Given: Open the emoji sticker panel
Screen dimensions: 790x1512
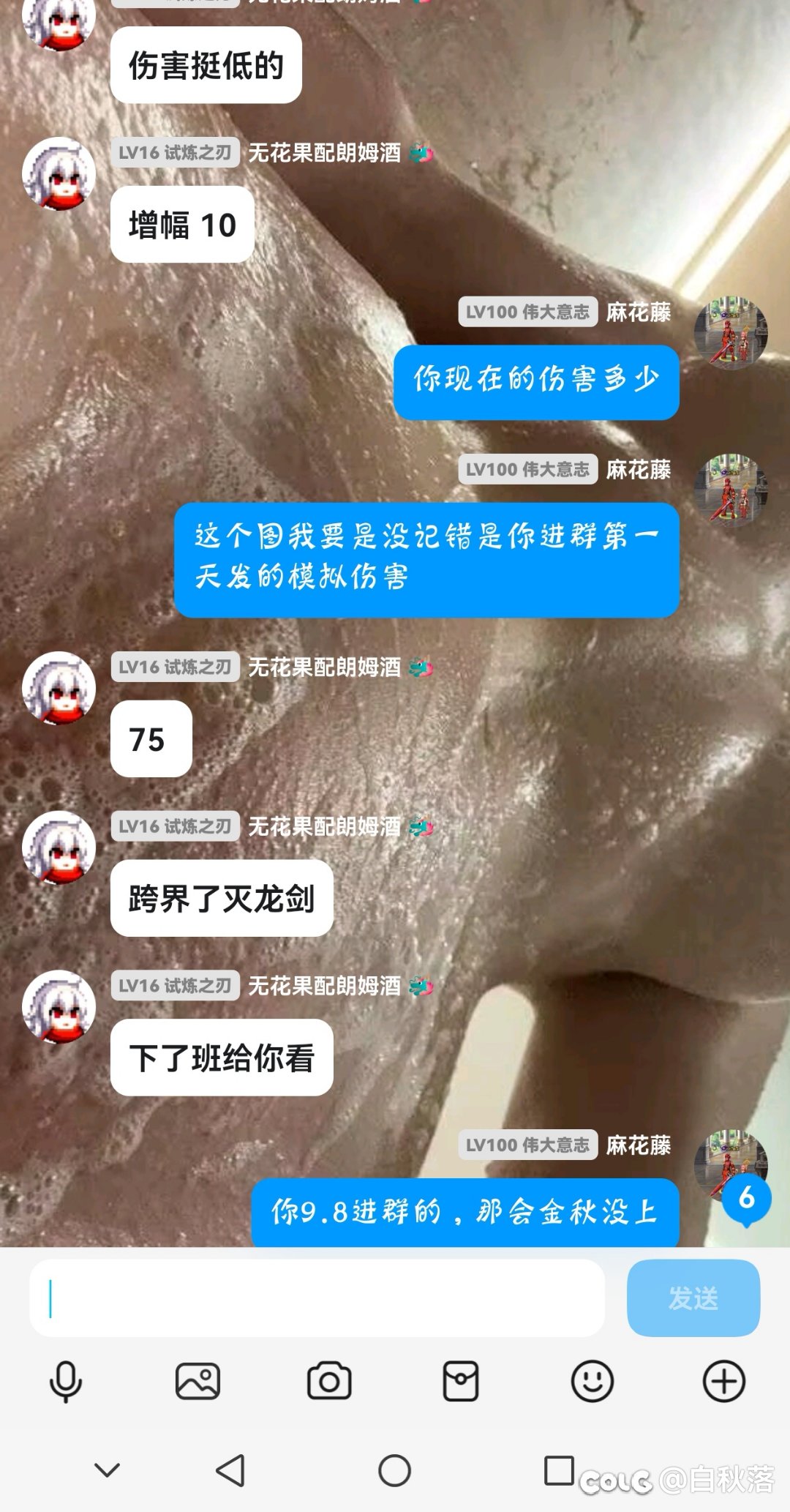Looking at the screenshot, I should pos(592,1382).
